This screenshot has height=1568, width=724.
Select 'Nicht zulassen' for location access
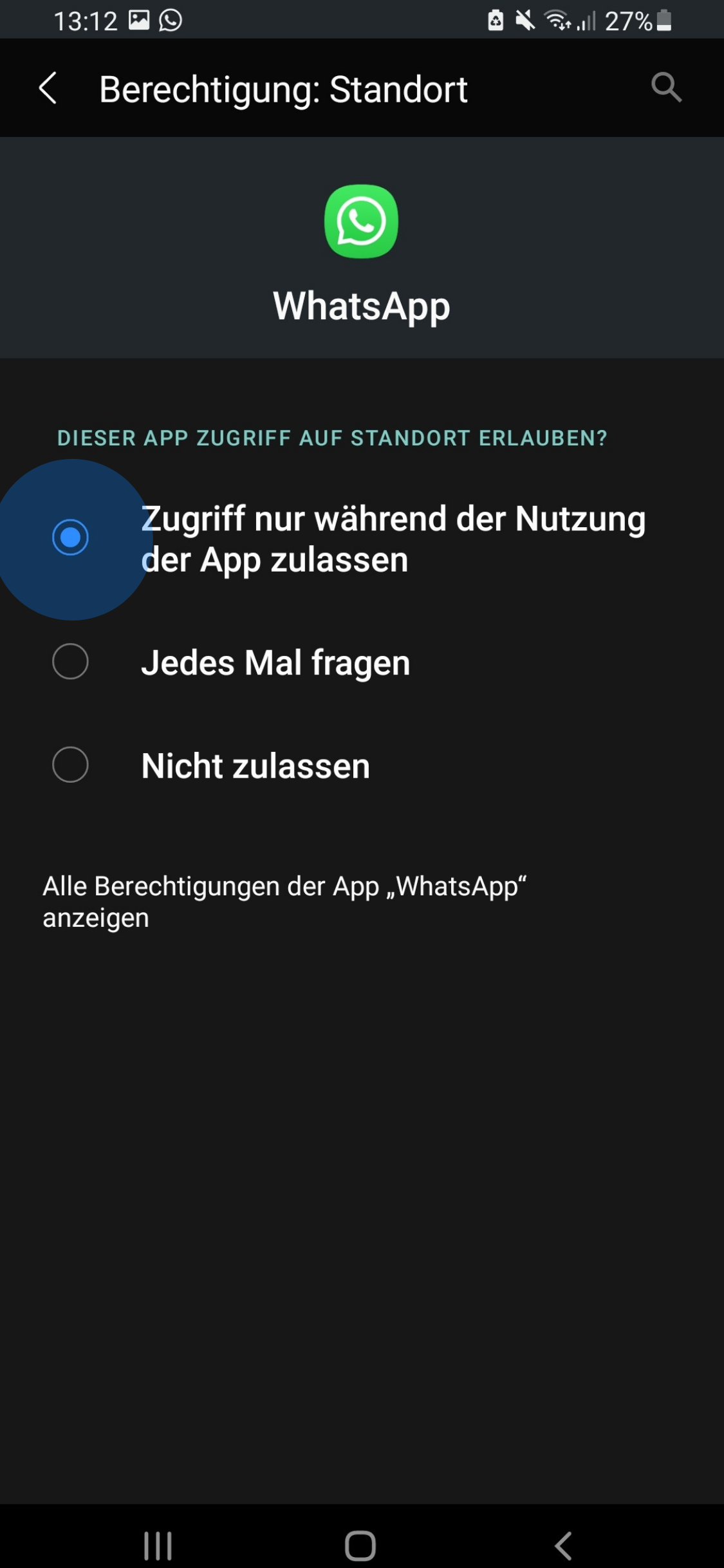[70, 765]
